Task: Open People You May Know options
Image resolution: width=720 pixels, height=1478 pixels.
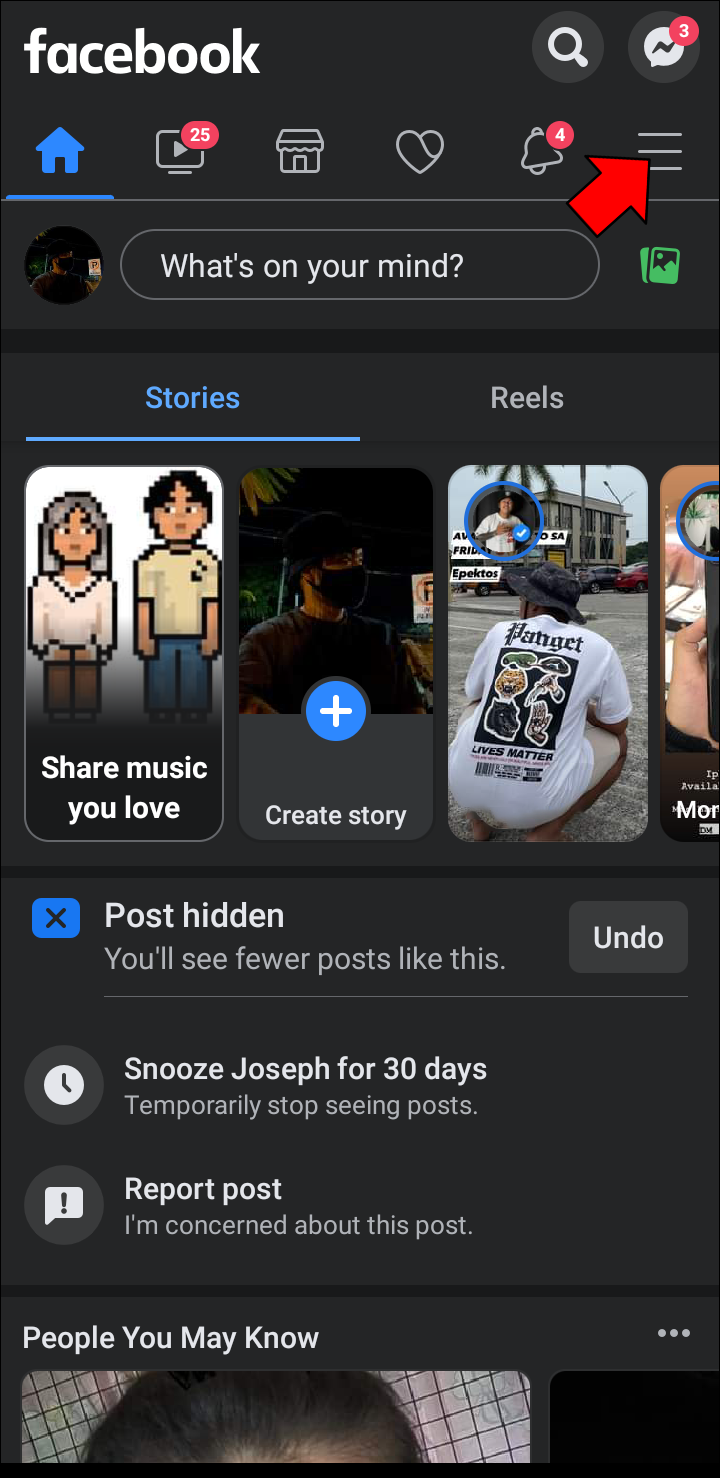Action: coord(673,1333)
